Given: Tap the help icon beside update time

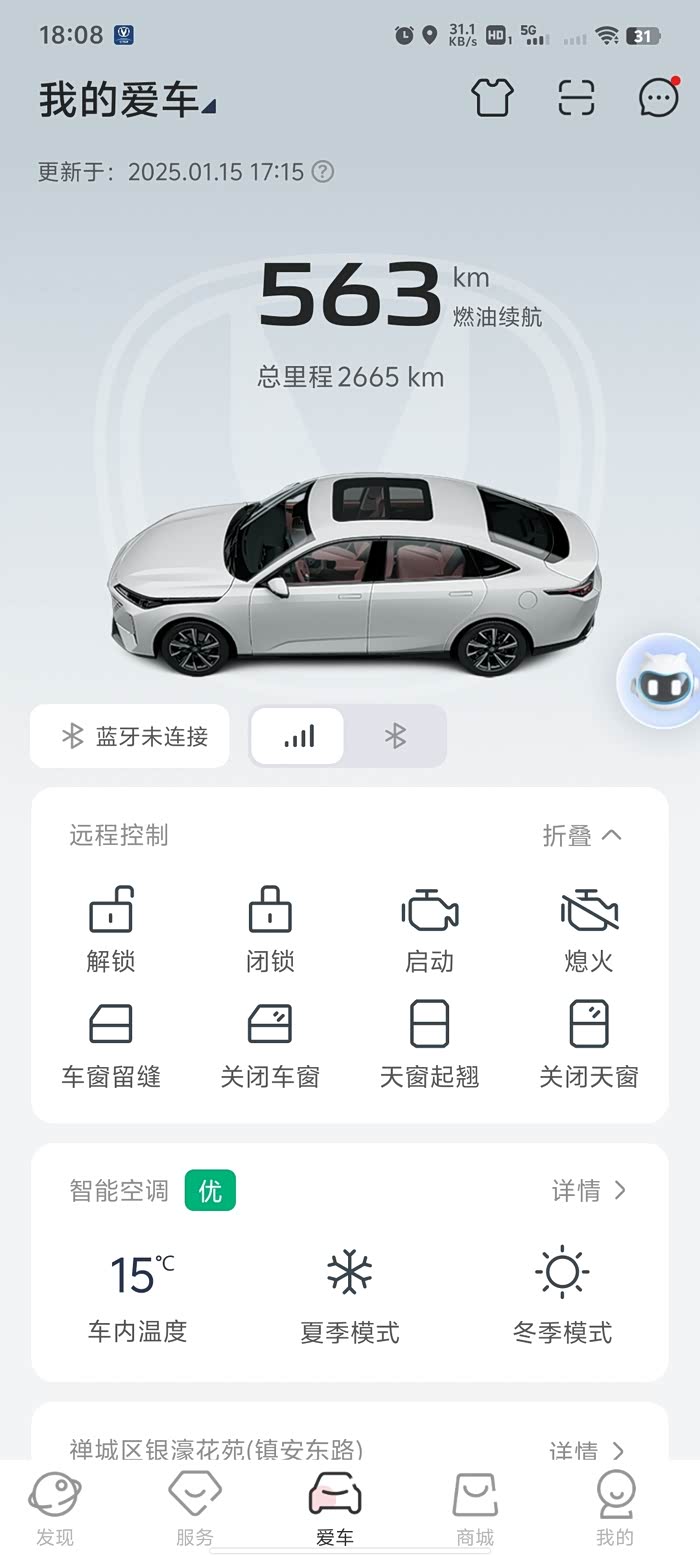Looking at the screenshot, I should [x=322, y=172].
